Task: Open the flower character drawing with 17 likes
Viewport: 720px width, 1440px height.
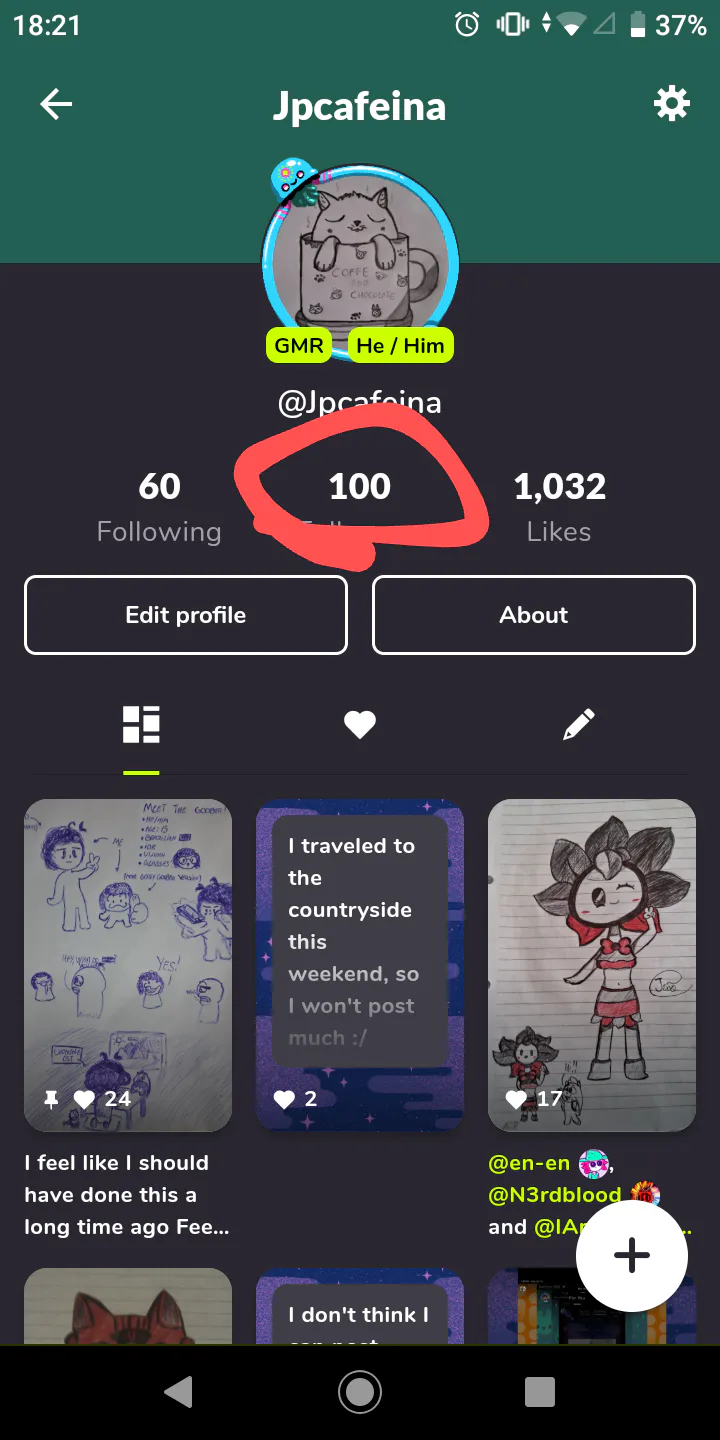Action: (592, 965)
